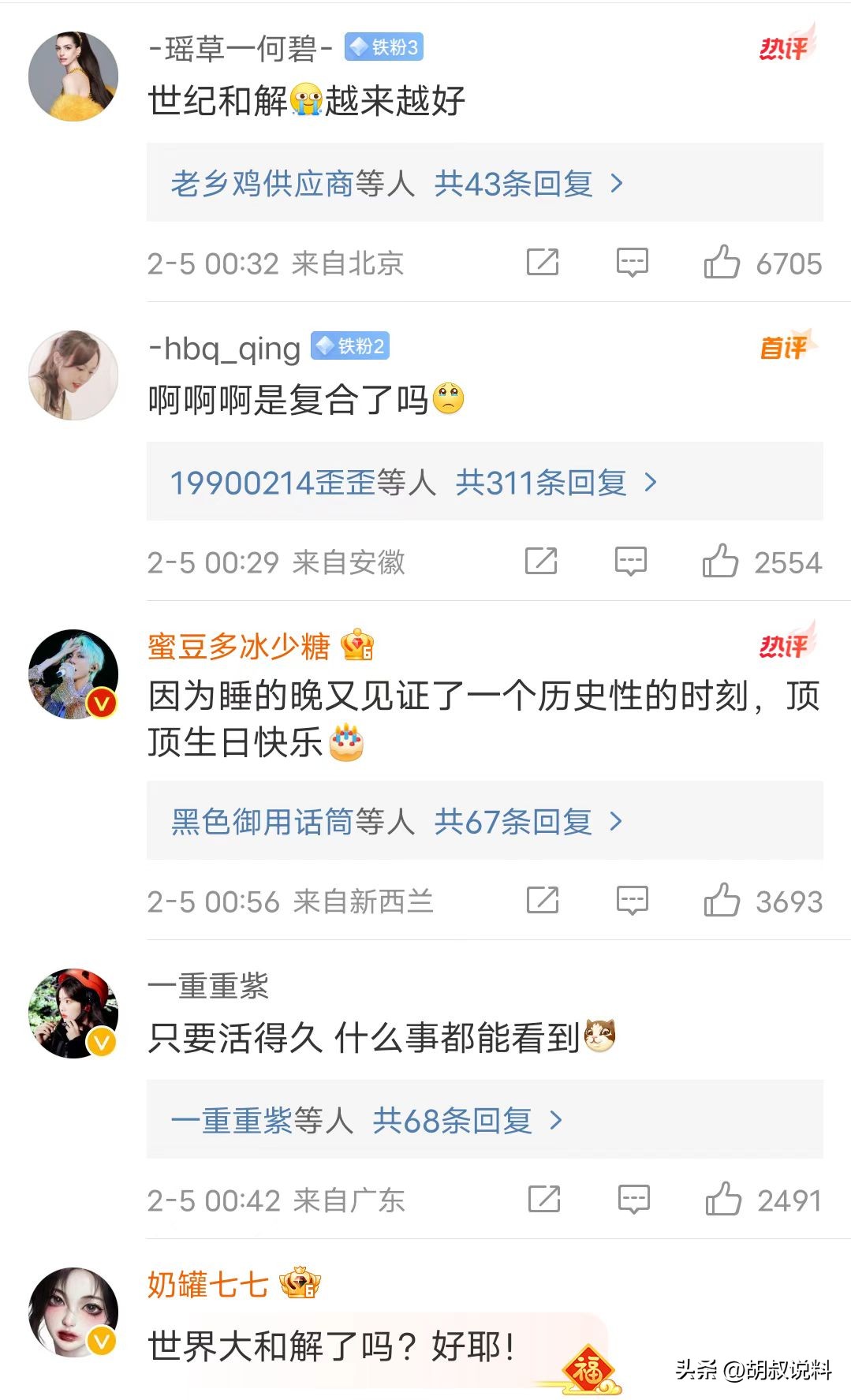The width and height of the screenshot is (851, 1400).
Task: Open -瑶草一何碧-'s profile avatar
Action: coord(73,77)
